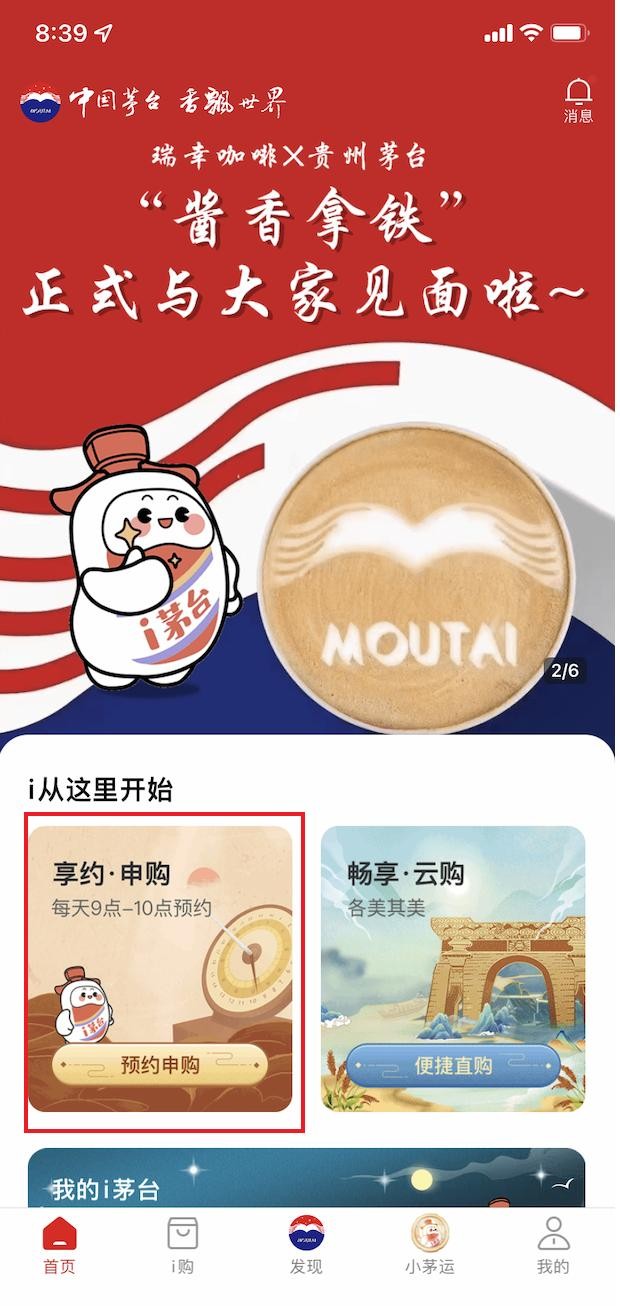Open the 消息 notifications bell

(578, 101)
